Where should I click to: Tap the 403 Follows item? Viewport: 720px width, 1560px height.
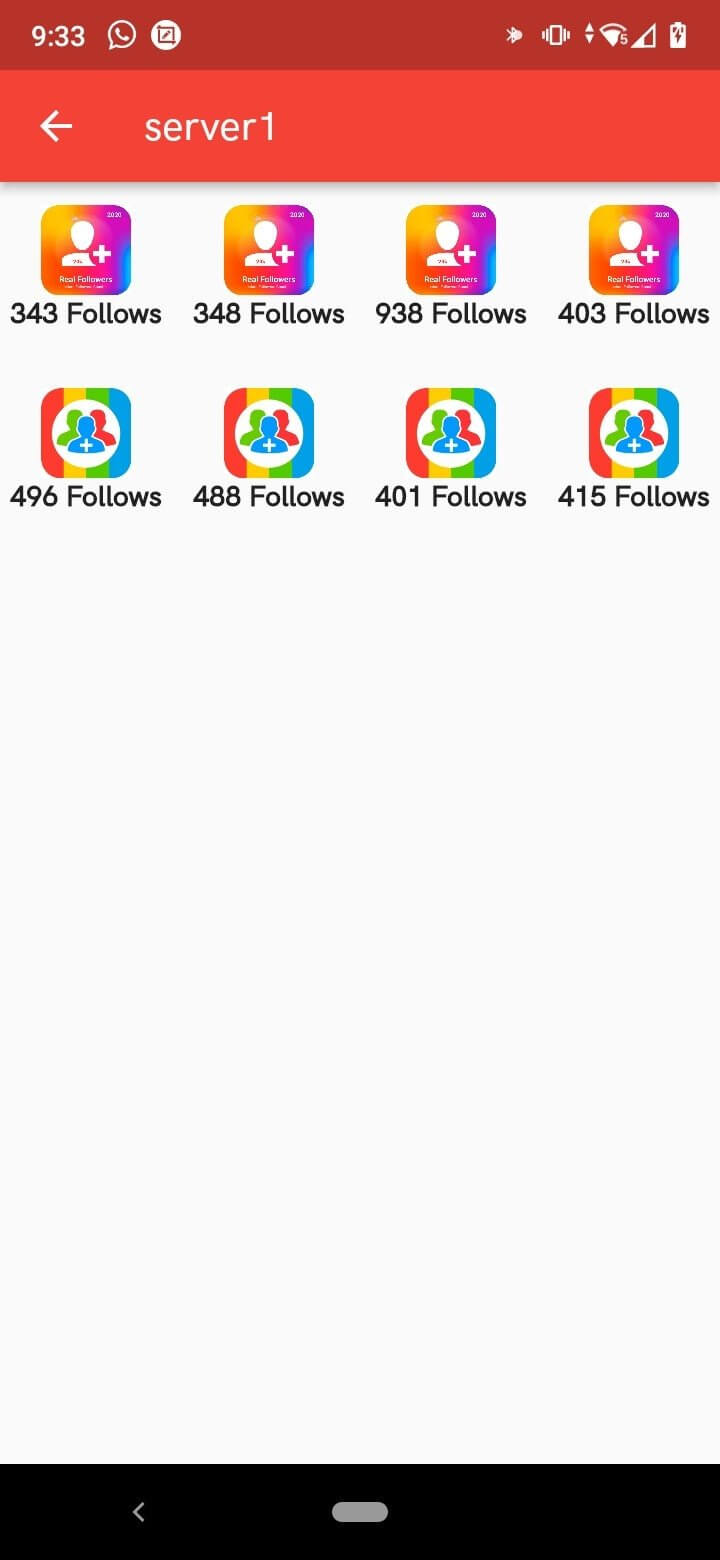(x=634, y=266)
